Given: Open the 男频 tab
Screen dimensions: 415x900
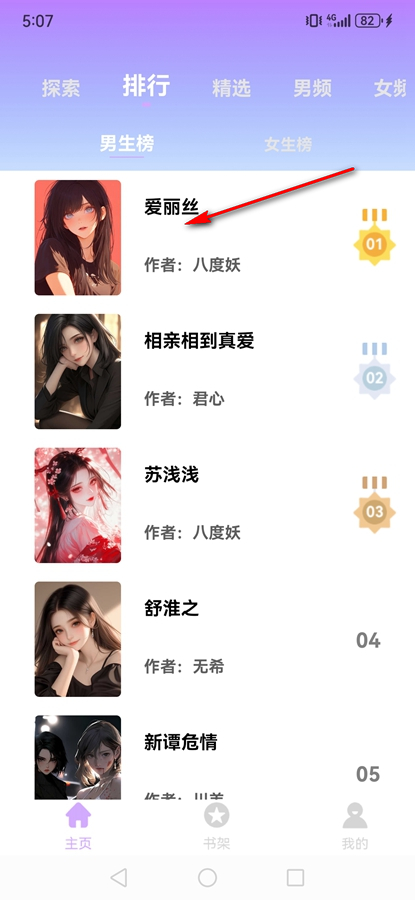Looking at the screenshot, I should (313, 88).
